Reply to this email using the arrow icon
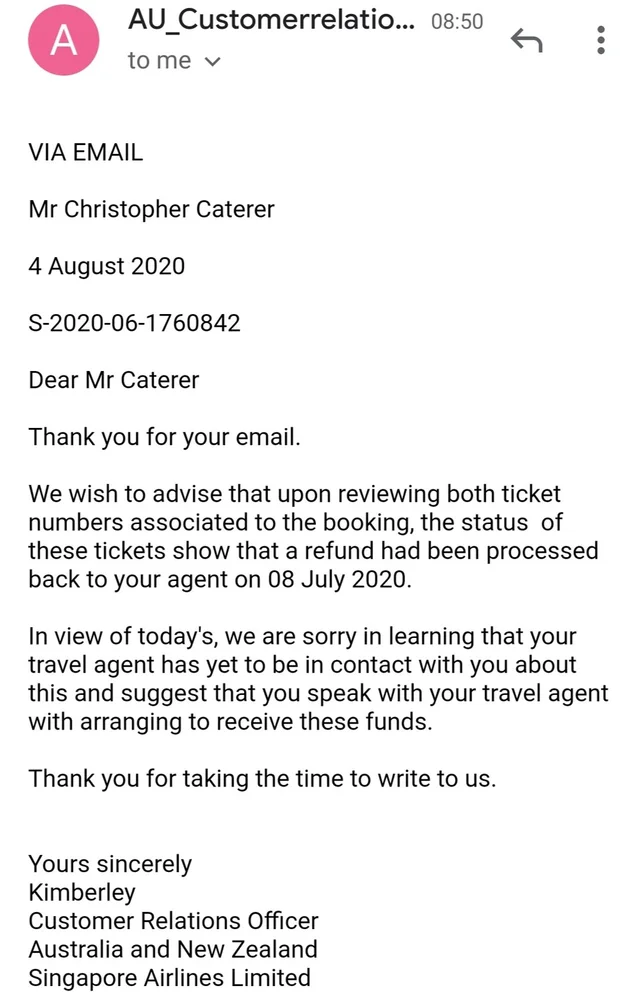Screen dimensions: 640x1000 526,40
